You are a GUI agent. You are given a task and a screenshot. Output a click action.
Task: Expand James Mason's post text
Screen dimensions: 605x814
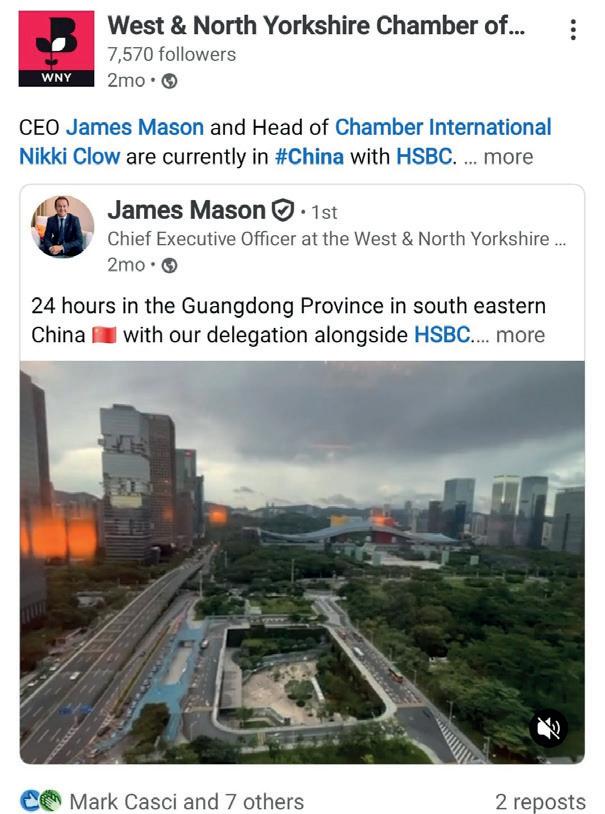tap(520, 335)
